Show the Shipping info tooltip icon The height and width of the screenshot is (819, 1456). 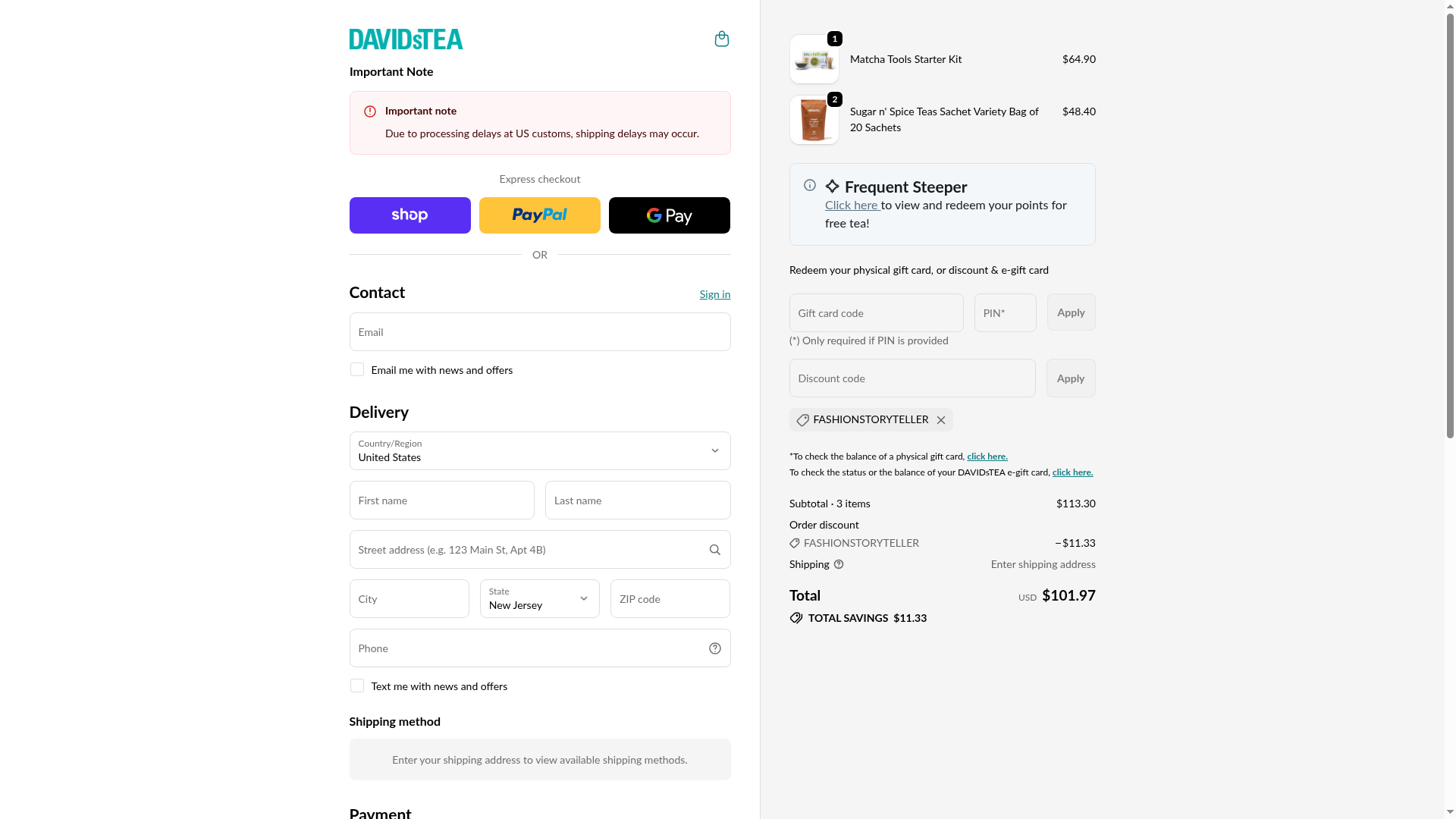838,564
